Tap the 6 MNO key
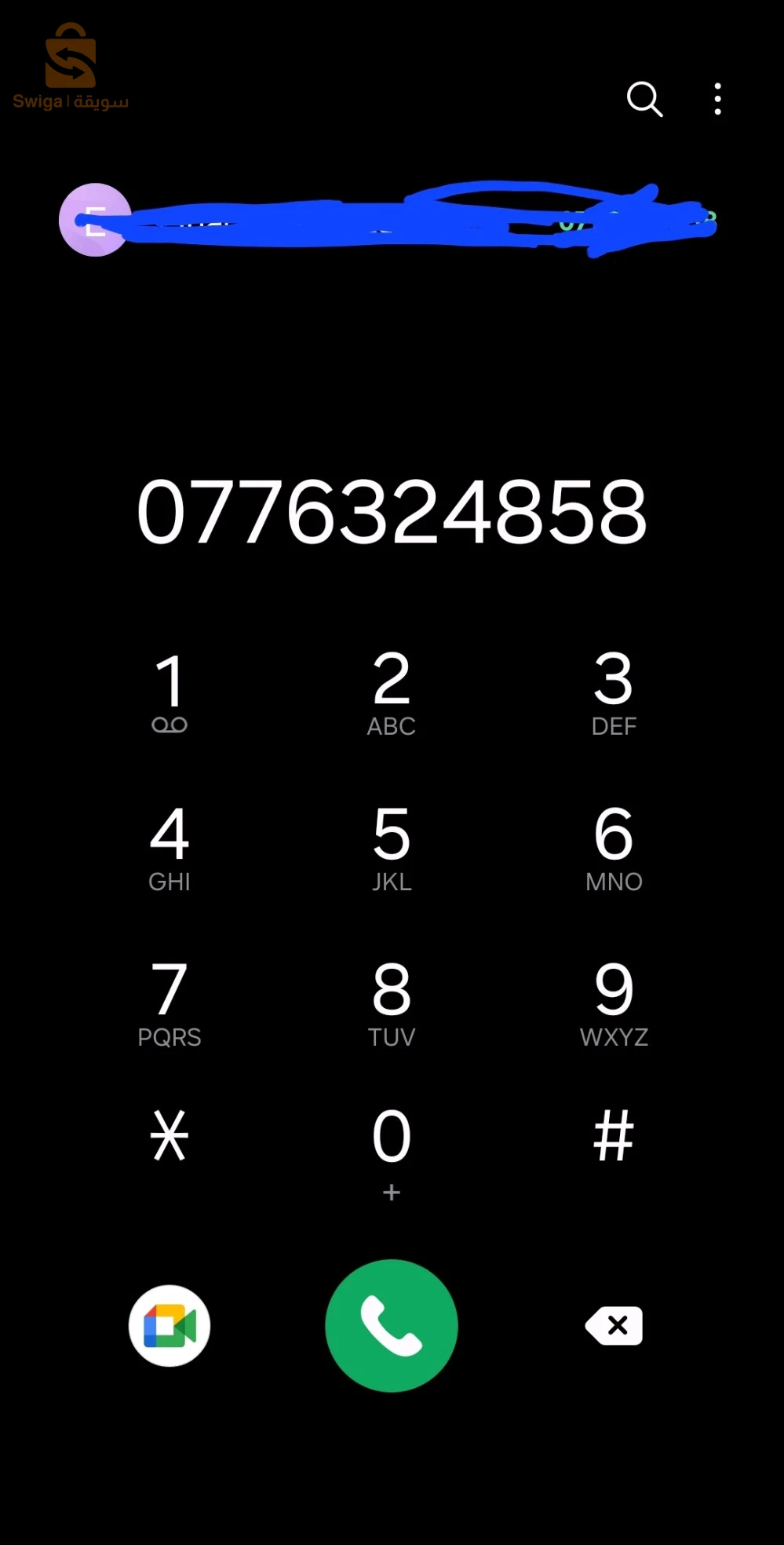 tap(614, 847)
